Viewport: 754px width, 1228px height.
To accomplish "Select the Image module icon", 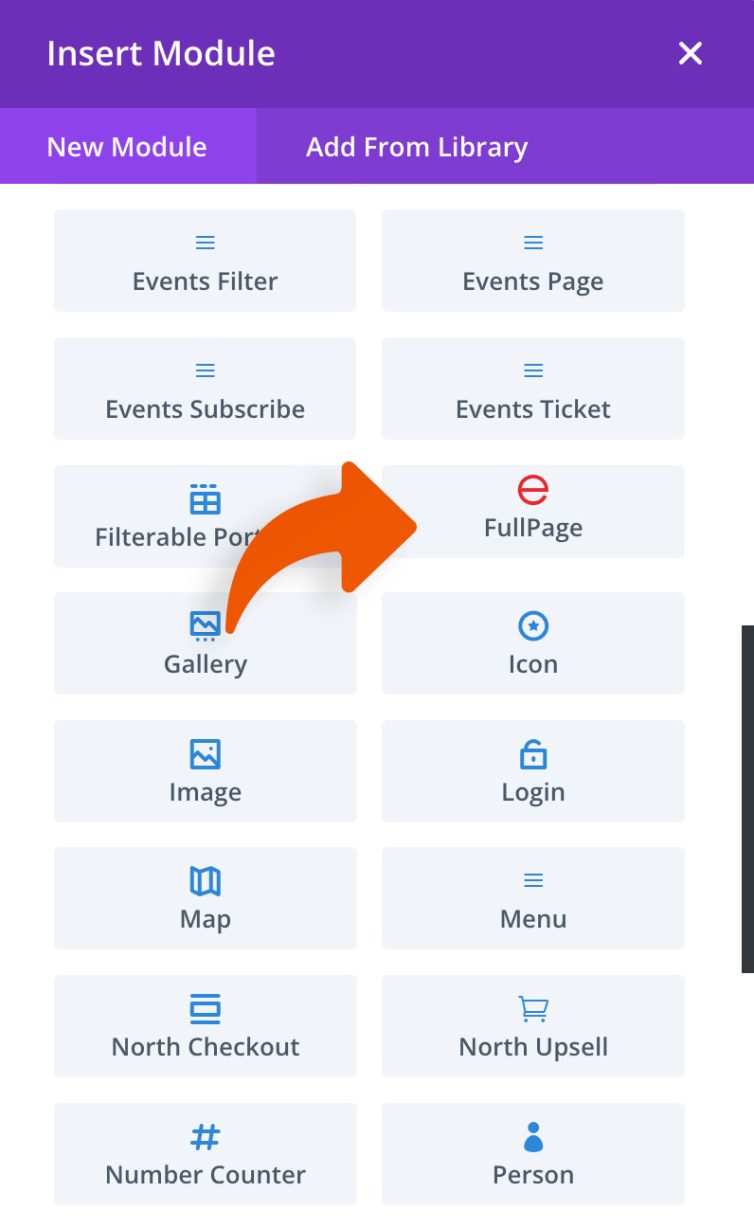I will [205, 753].
